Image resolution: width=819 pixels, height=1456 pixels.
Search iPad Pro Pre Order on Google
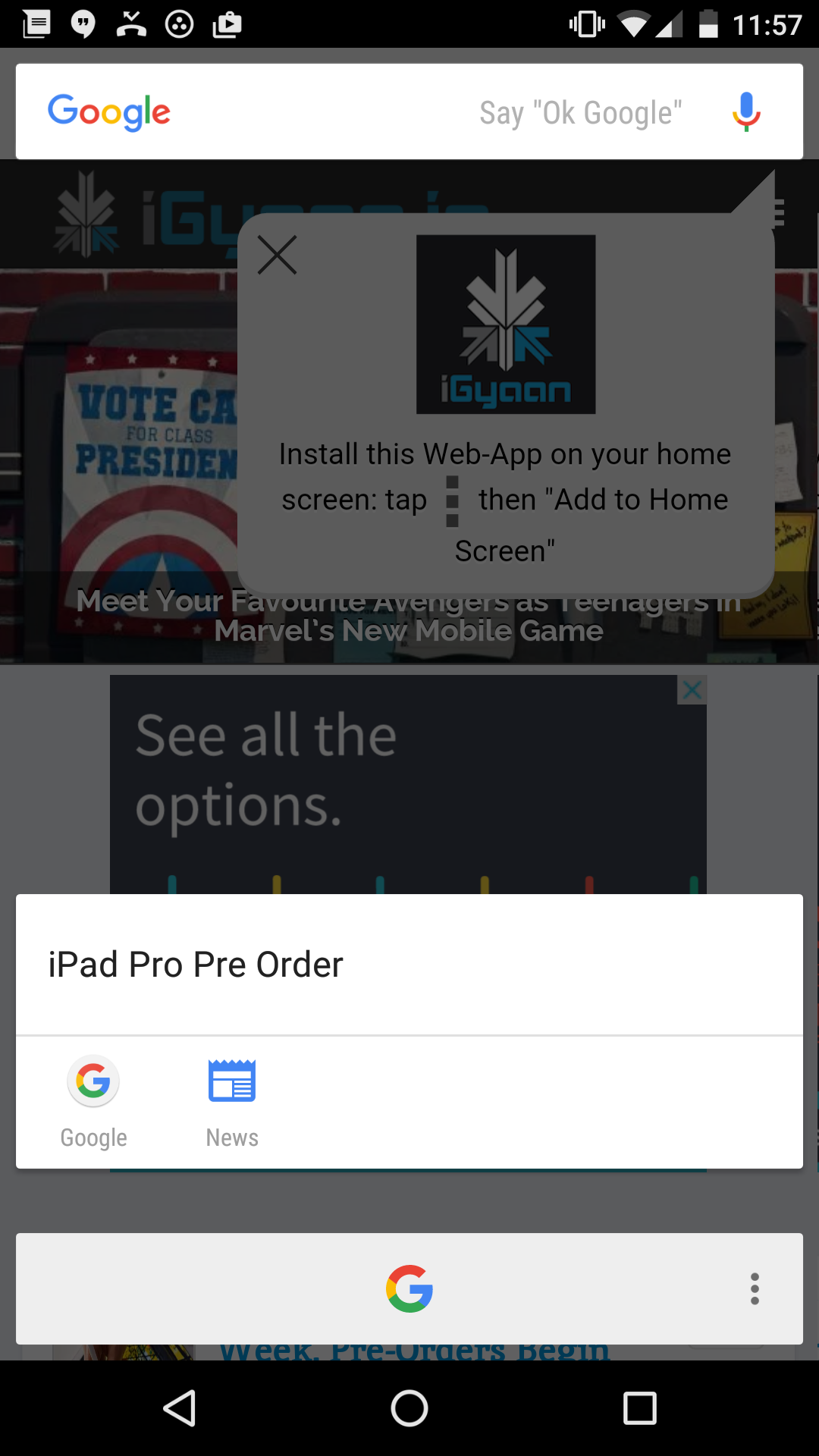pos(93,1101)
